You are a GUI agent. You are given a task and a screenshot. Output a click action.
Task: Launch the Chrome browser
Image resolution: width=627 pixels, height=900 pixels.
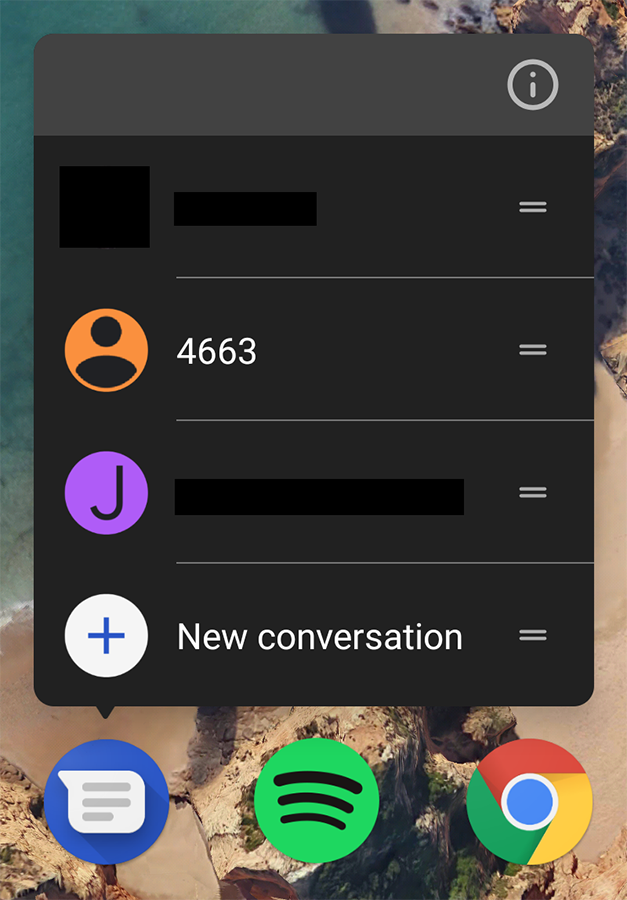(529, 801)
